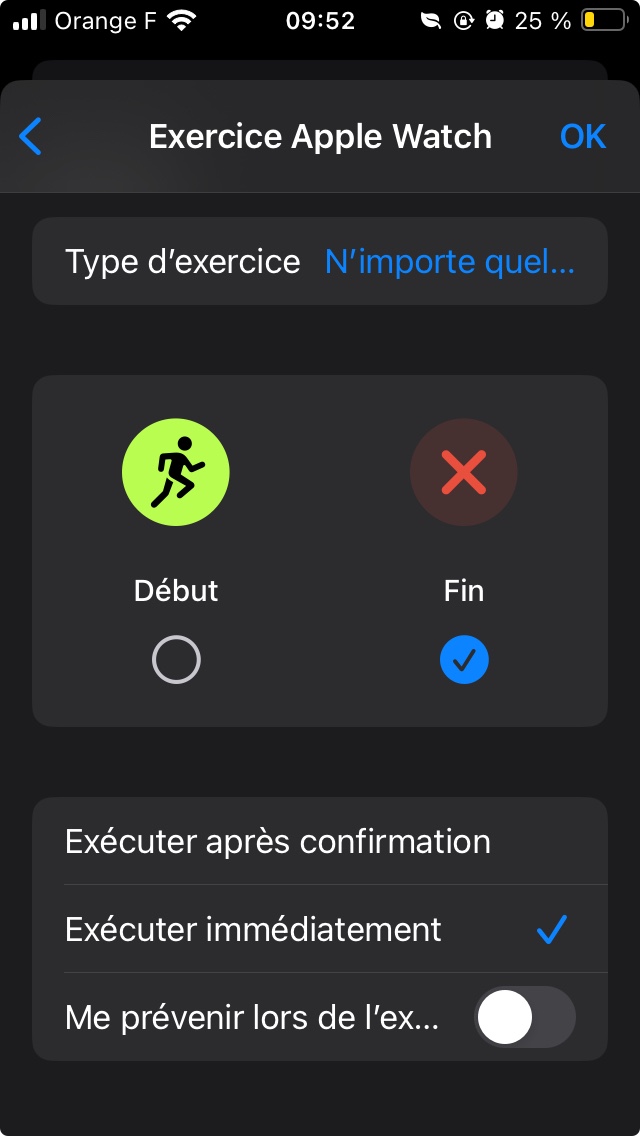
Task: Select the Fin radio button
Action: [x=464, y=660]
